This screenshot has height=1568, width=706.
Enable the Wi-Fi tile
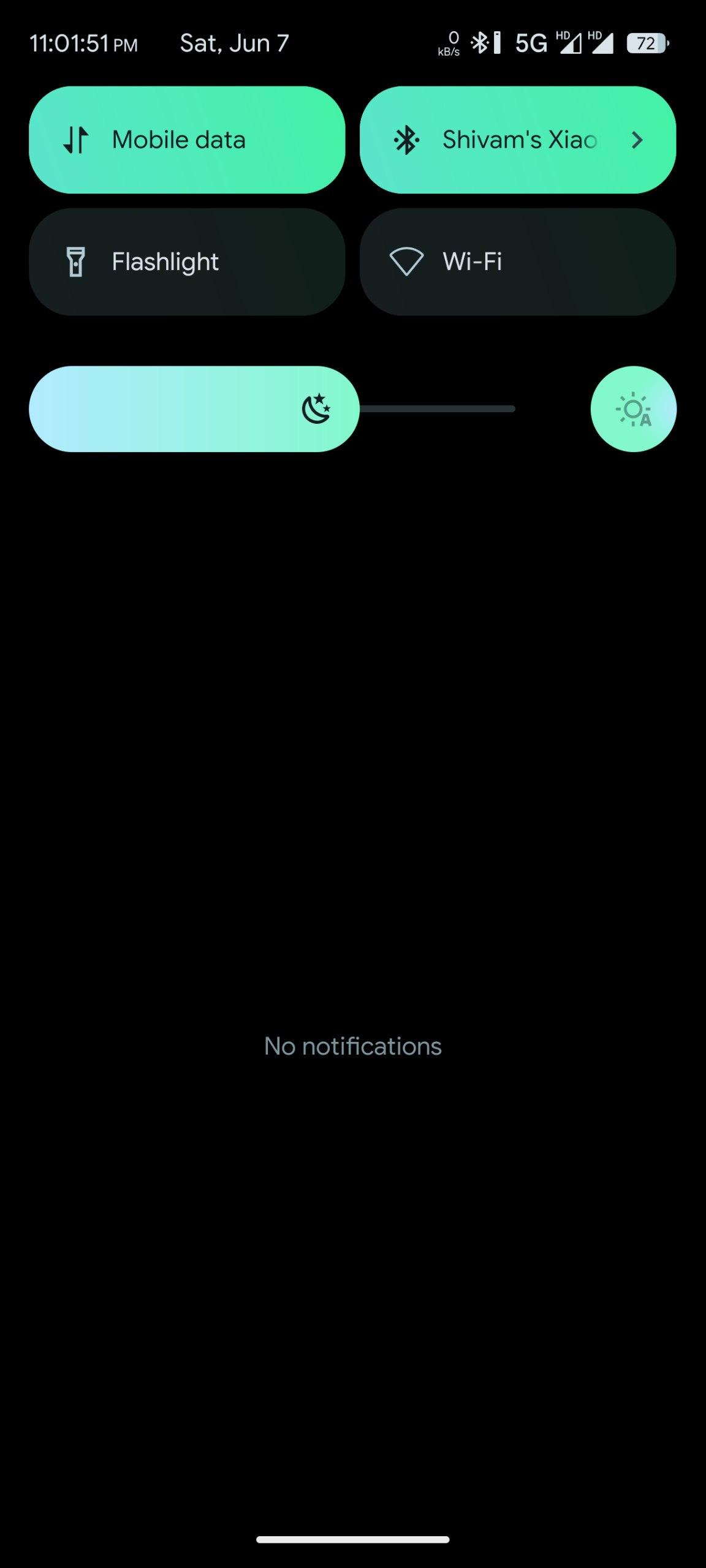click(x=518, y=262)
